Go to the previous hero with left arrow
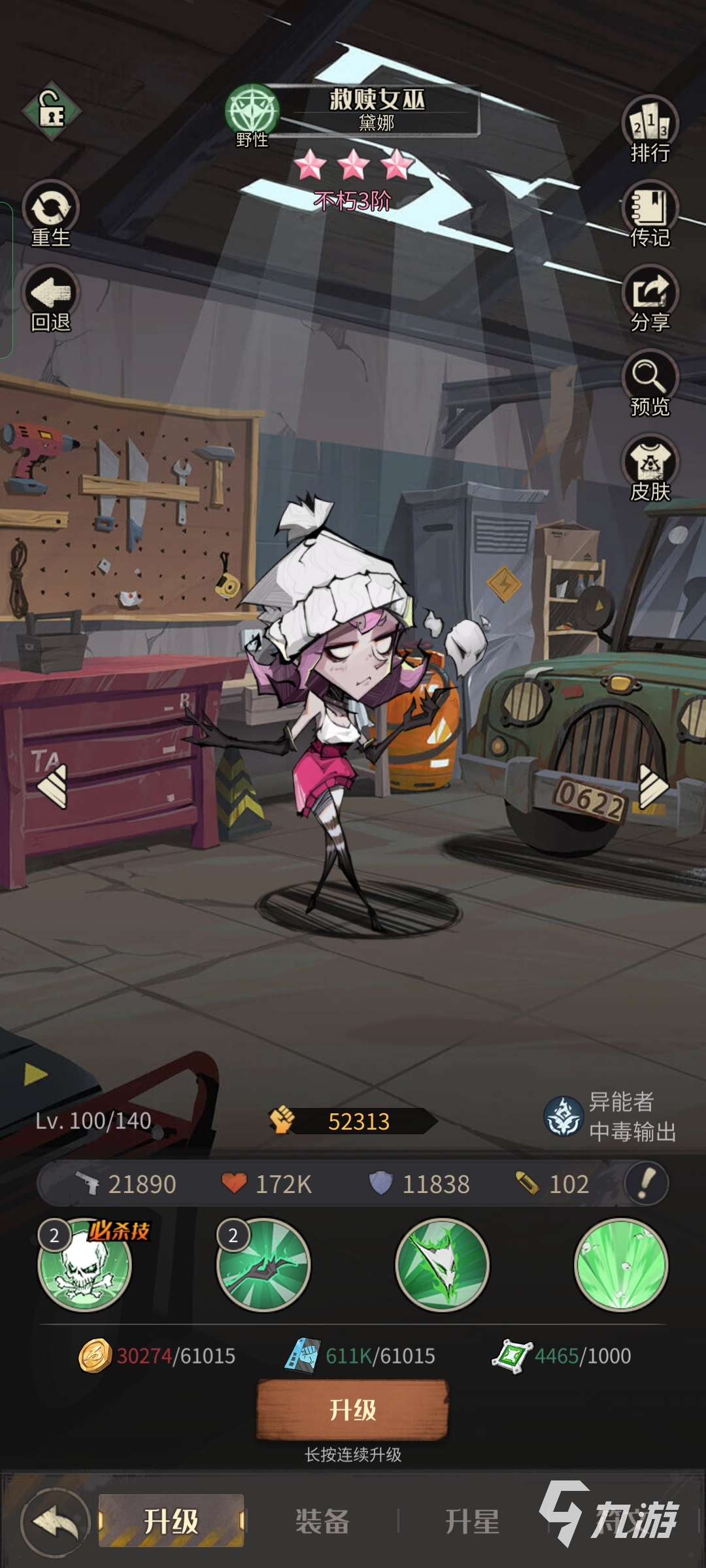The width and height of the screenshot is (706, 1568). (53, 786)
